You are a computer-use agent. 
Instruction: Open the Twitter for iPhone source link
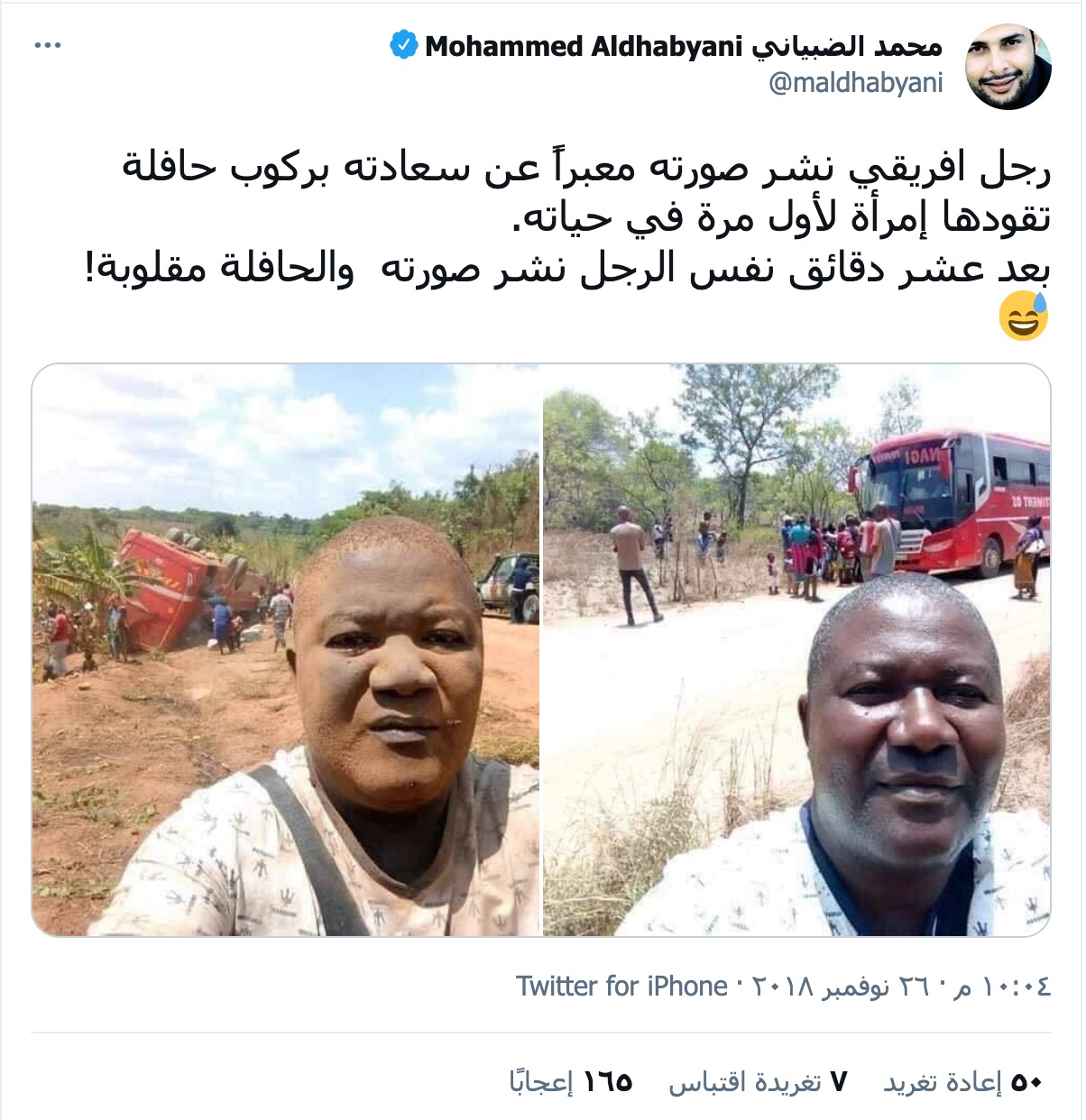[621, 987]
